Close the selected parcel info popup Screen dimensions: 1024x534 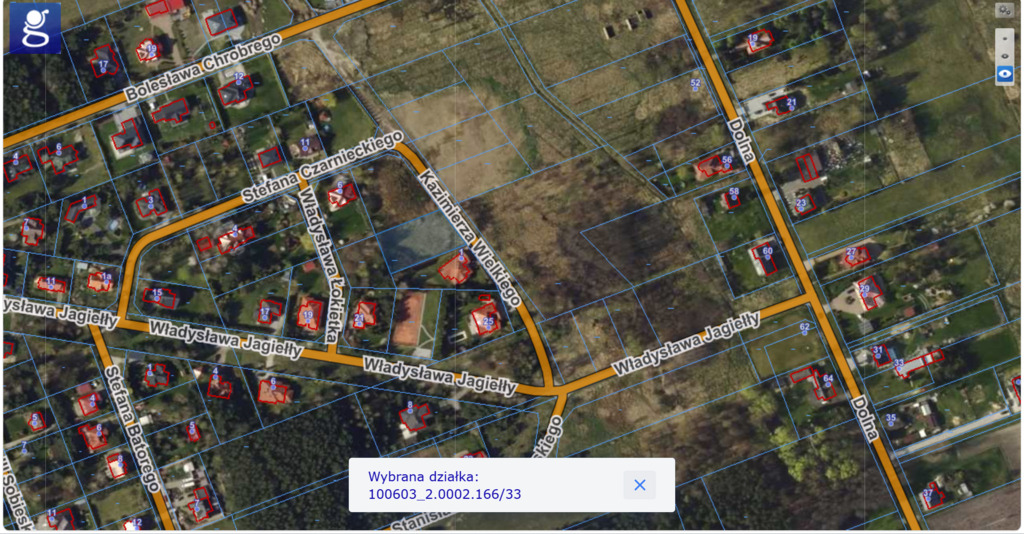(639, 485)
